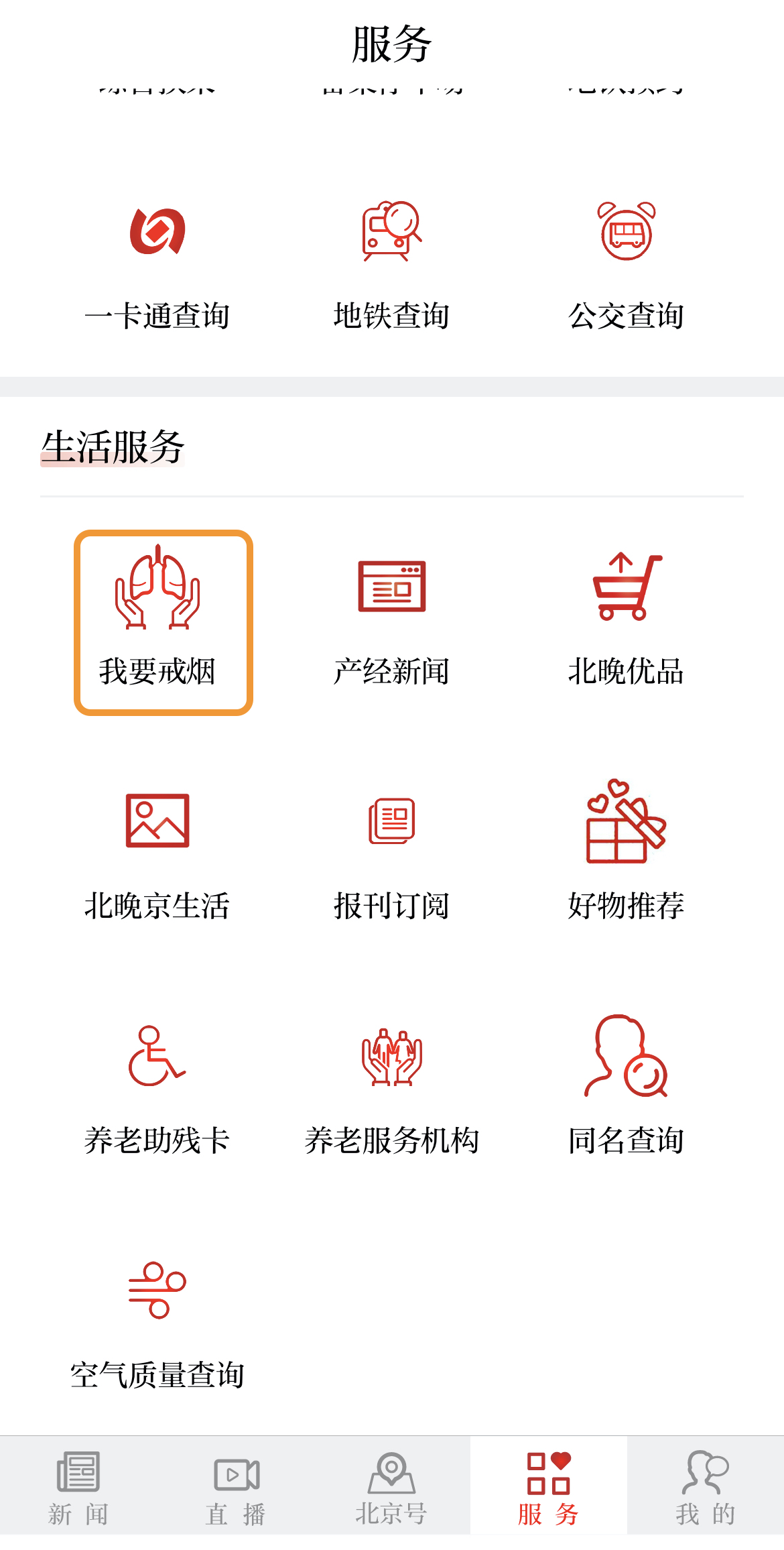Open 好物推荐 recommendations

(x=626, y=855)
